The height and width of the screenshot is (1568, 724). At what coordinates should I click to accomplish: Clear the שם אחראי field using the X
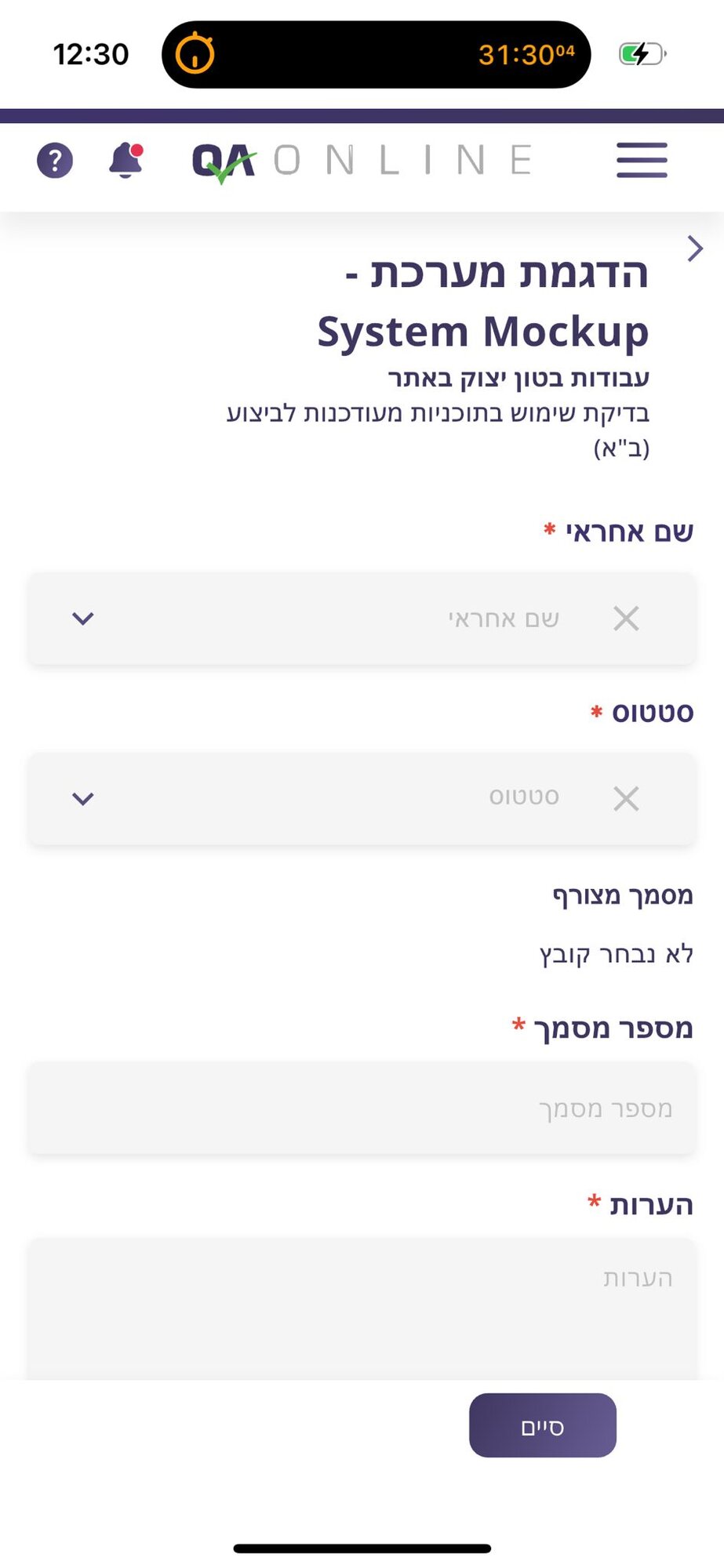coord(626,619)
